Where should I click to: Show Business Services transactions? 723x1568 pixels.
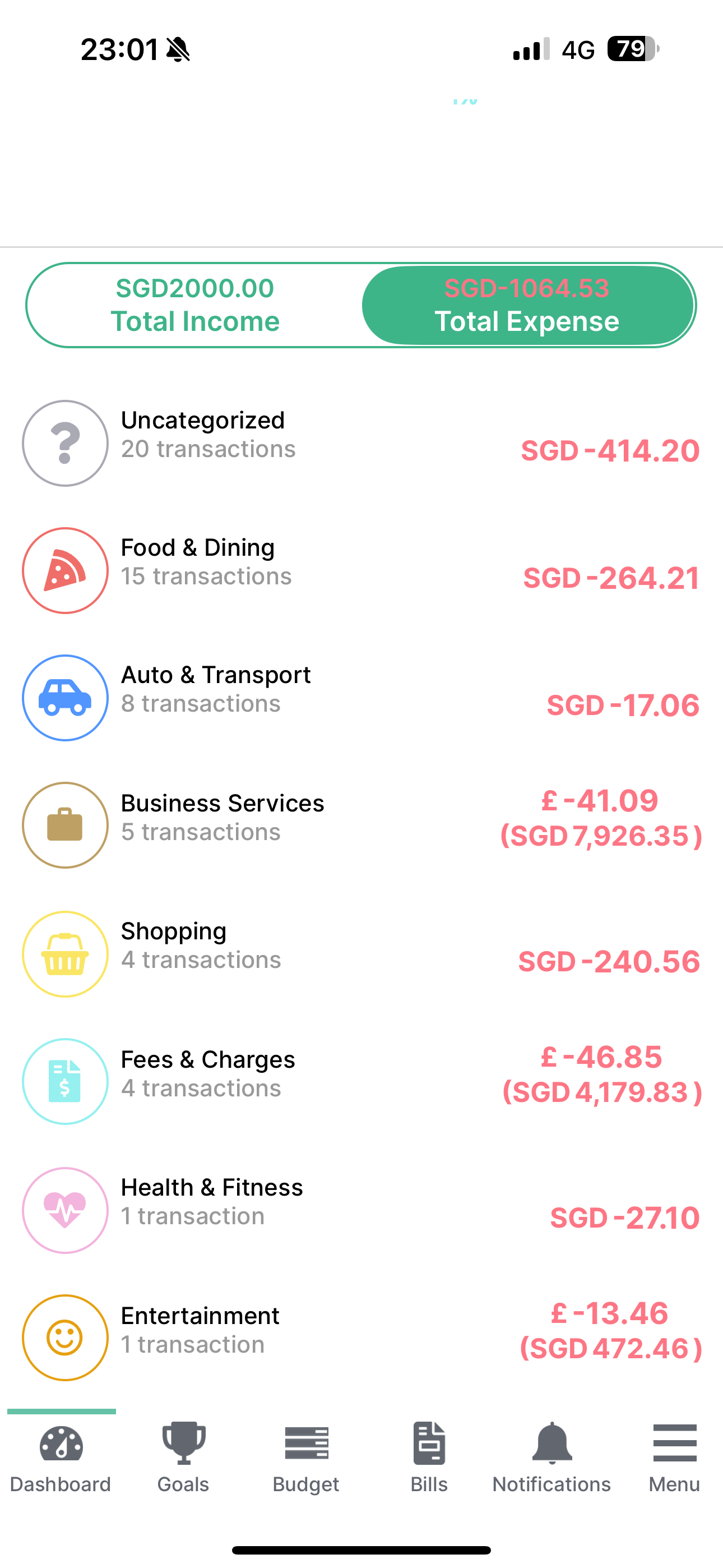click(x=361, y=825)
